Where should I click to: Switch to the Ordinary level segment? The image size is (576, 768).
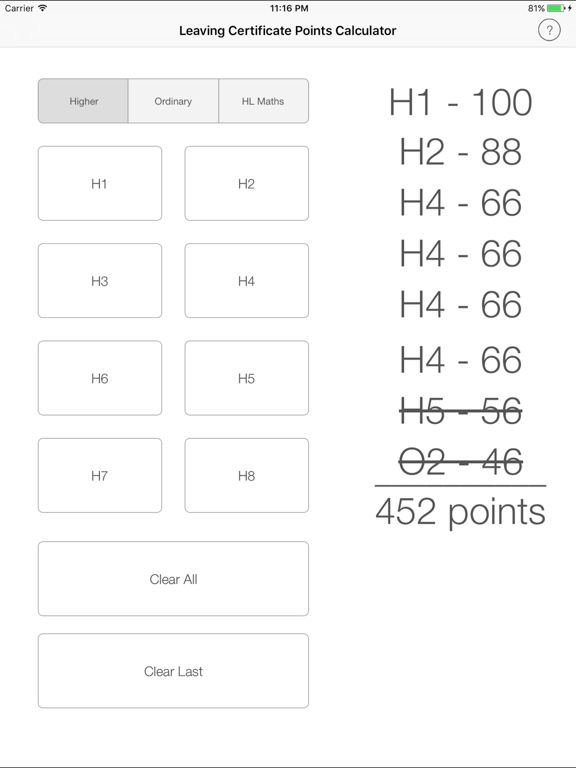(173, 101)
